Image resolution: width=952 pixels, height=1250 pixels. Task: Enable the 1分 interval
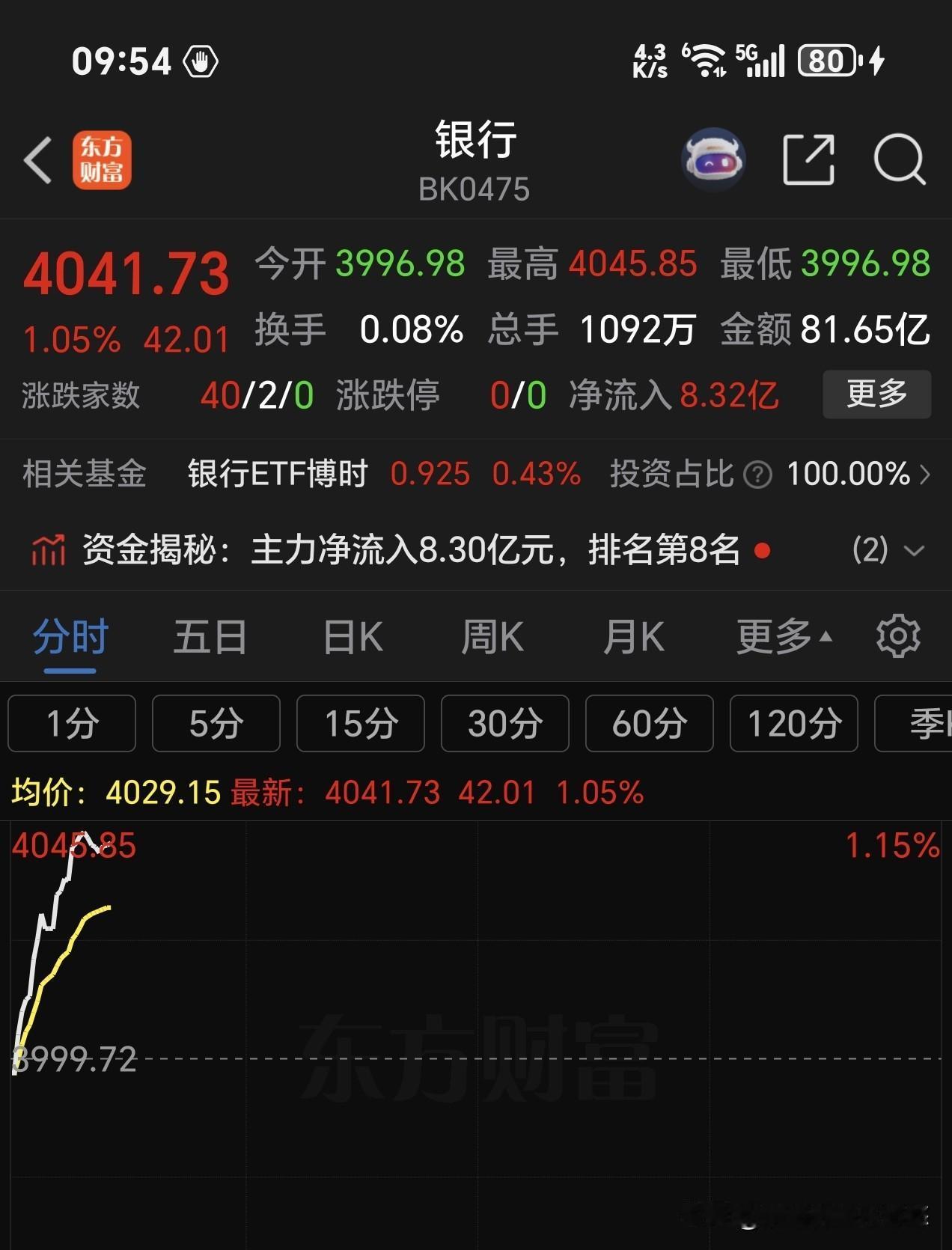tap(72, 723)
